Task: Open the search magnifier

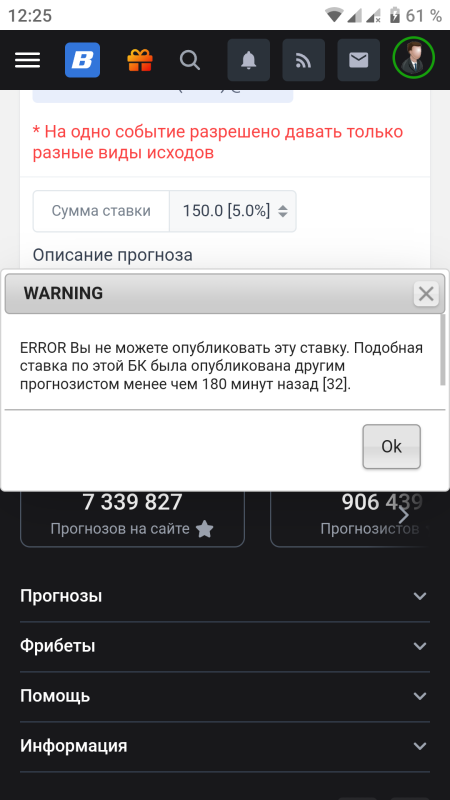Action: point(190,60)
